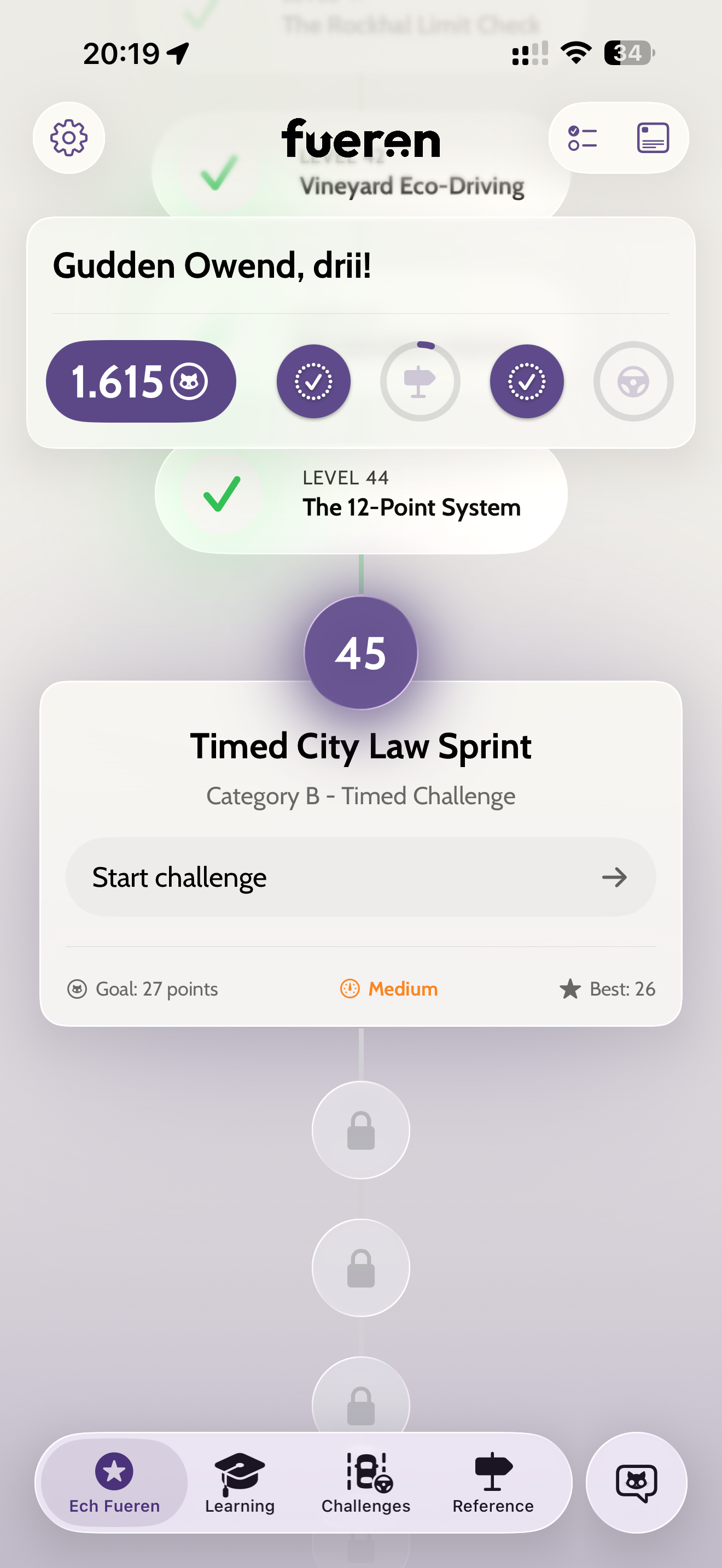Switch to the Learning tab
Image resolution: width=722 pixels, height=1568 pixels.
coord(240,1483)
